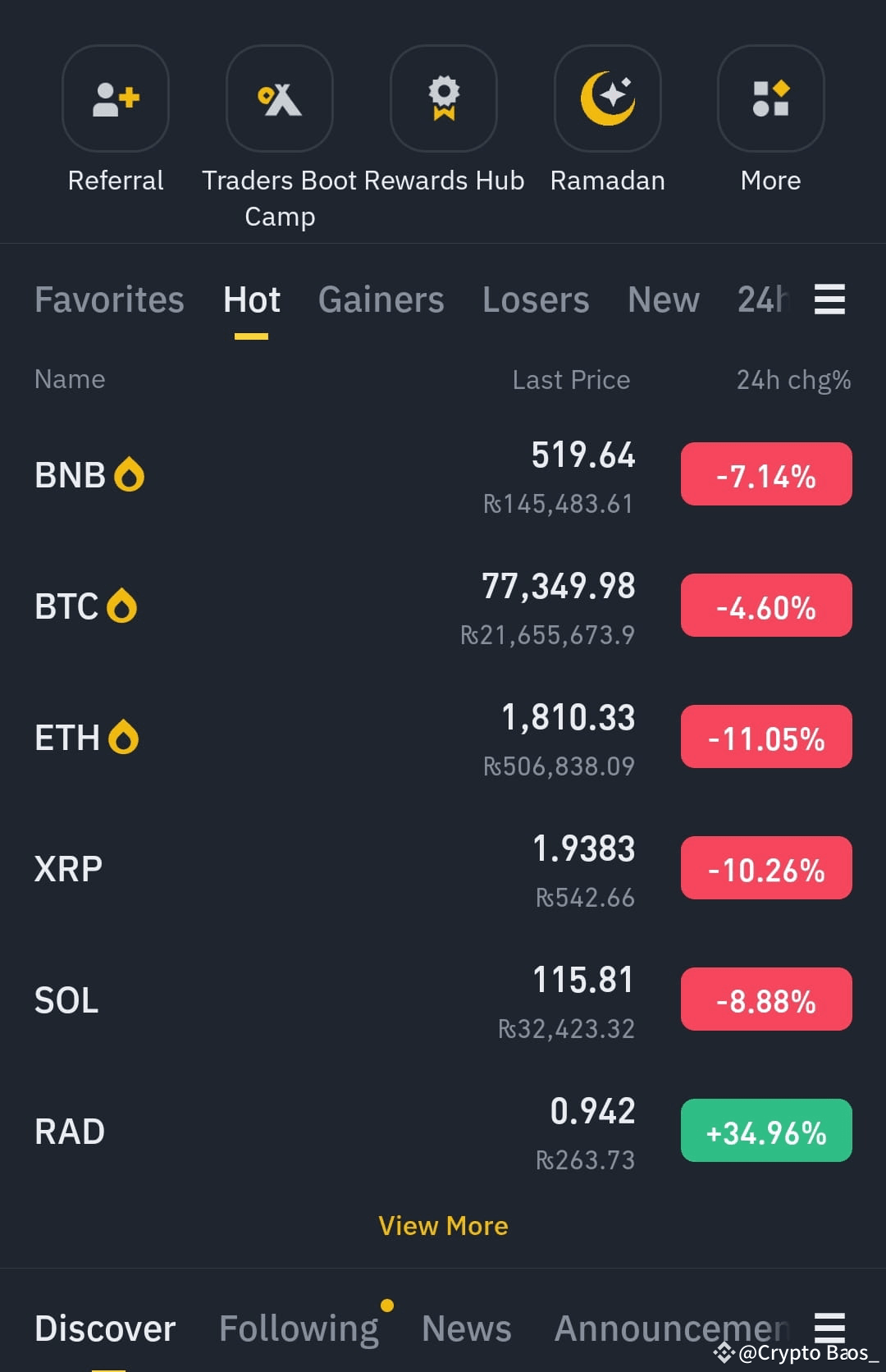This screenshot has width=886, height=1372.
Task: Click View More to expand coin list
Action: point(443,1225)
